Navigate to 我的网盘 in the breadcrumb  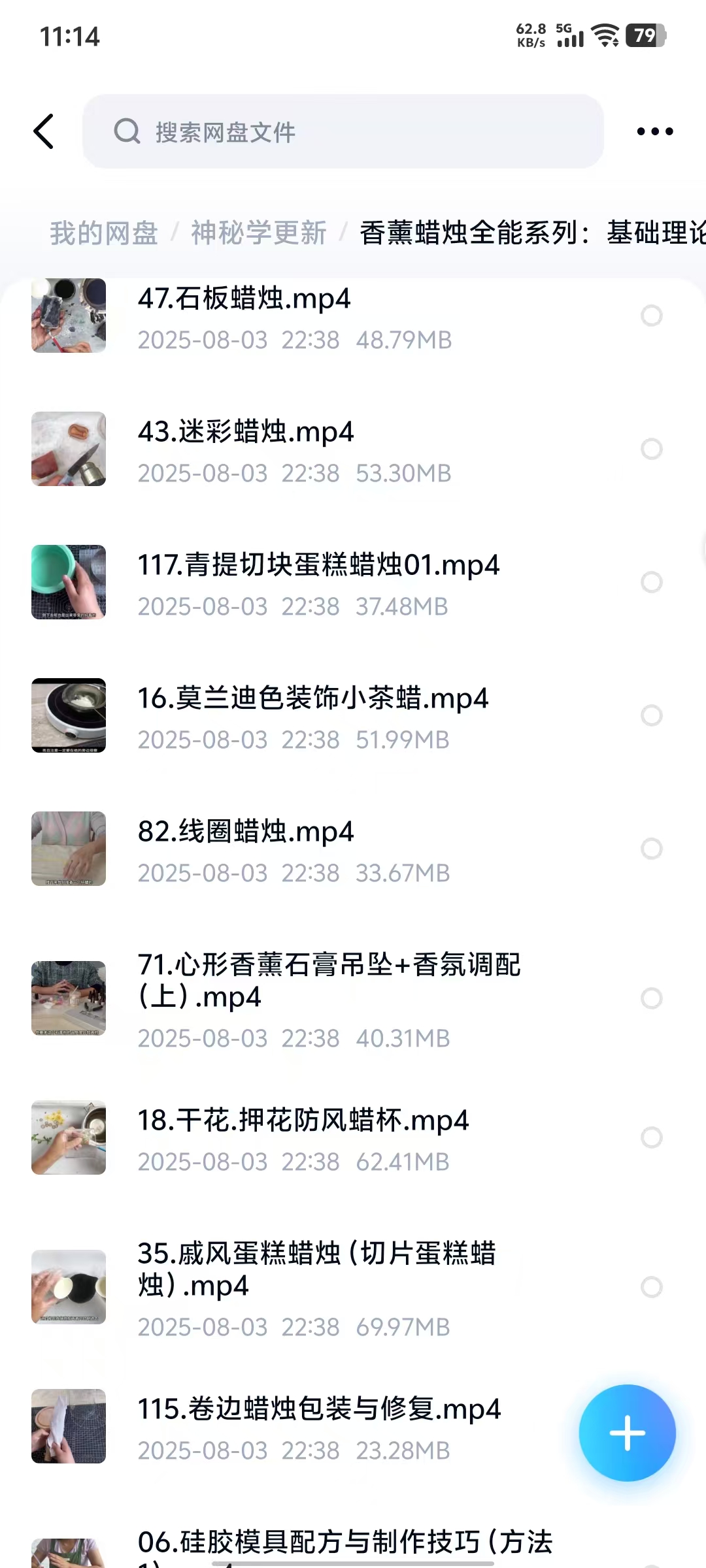click(104, 233)
